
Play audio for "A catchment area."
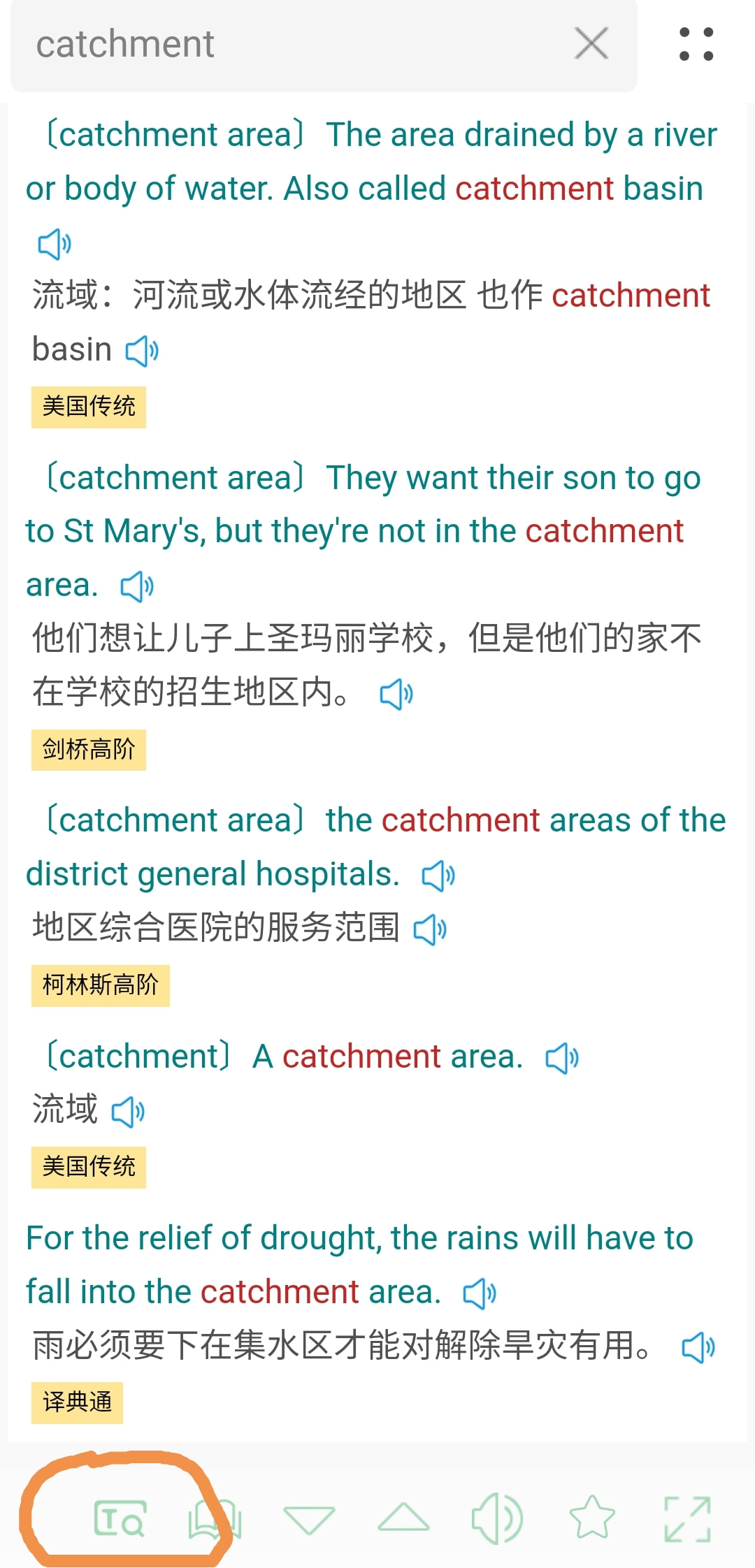tap(563, 1057)
